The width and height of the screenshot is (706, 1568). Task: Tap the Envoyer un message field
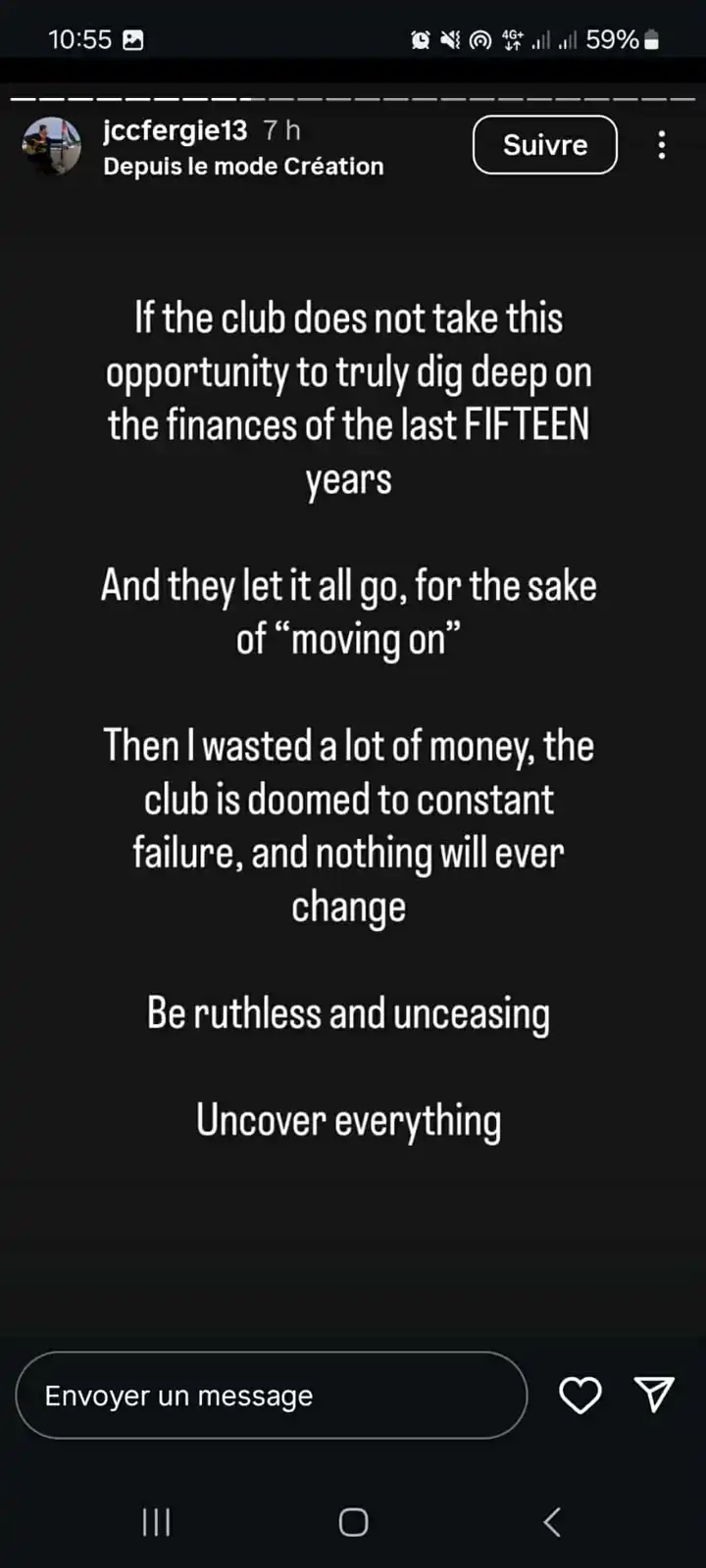point(271,1396)
